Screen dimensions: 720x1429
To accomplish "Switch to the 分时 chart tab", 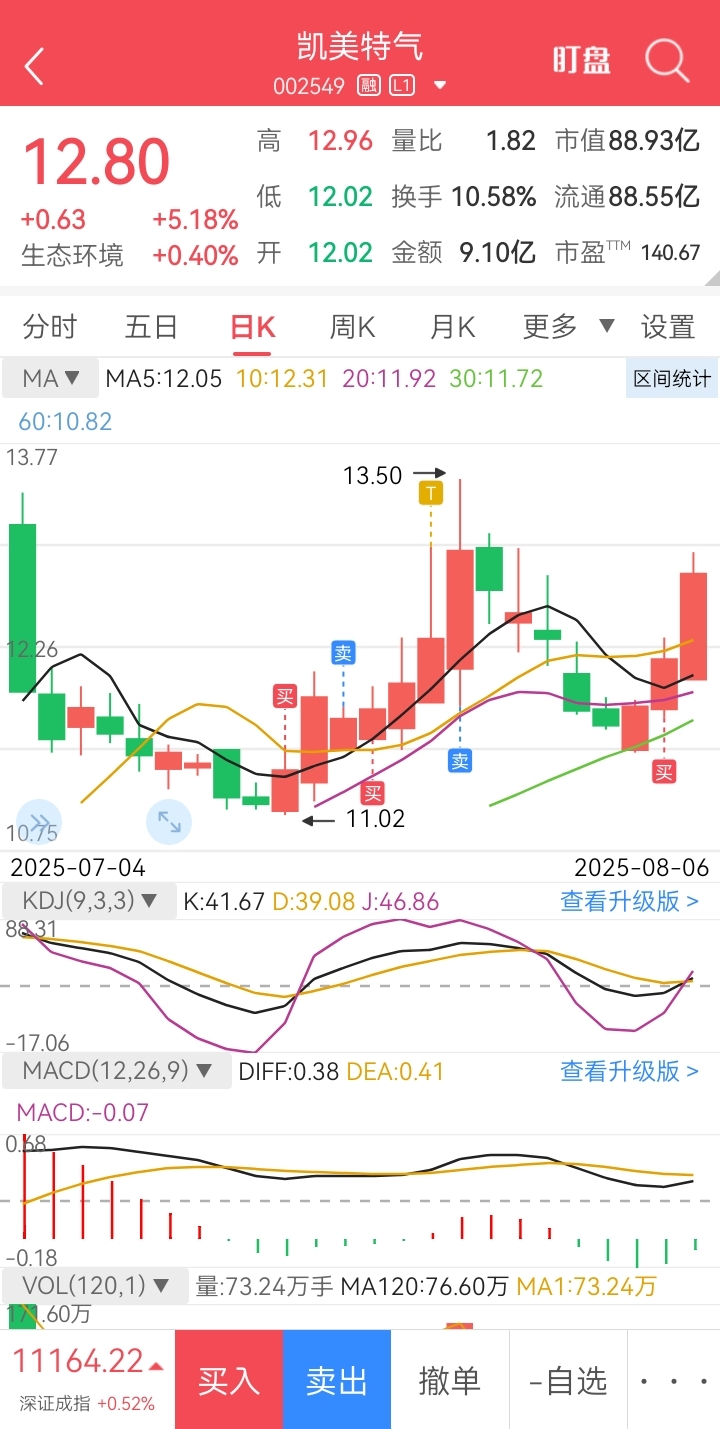I will [50, 326].
